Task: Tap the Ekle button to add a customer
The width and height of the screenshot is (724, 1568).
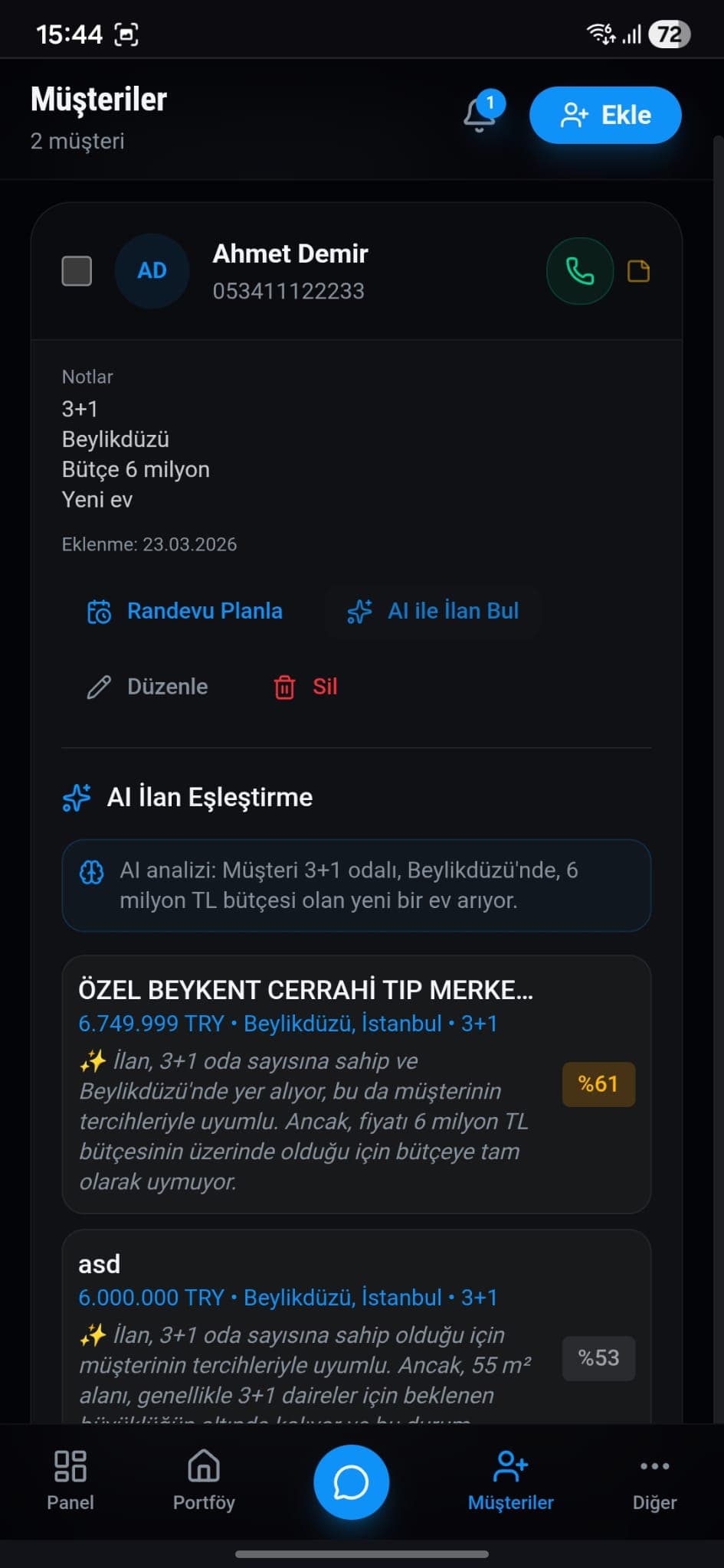Action: tap(605, 115)
